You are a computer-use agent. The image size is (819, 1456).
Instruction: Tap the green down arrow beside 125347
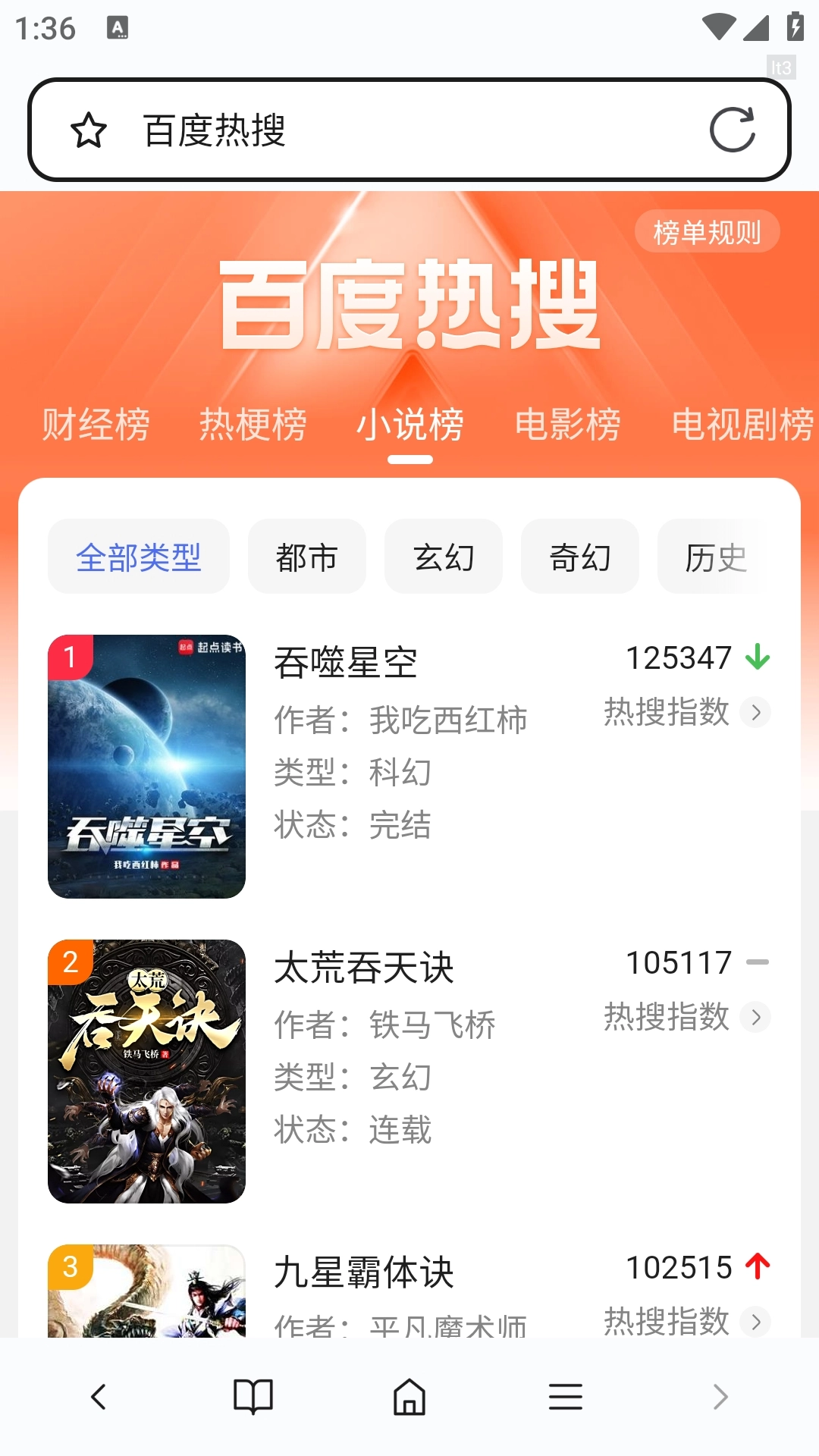(x=758, y=658)
